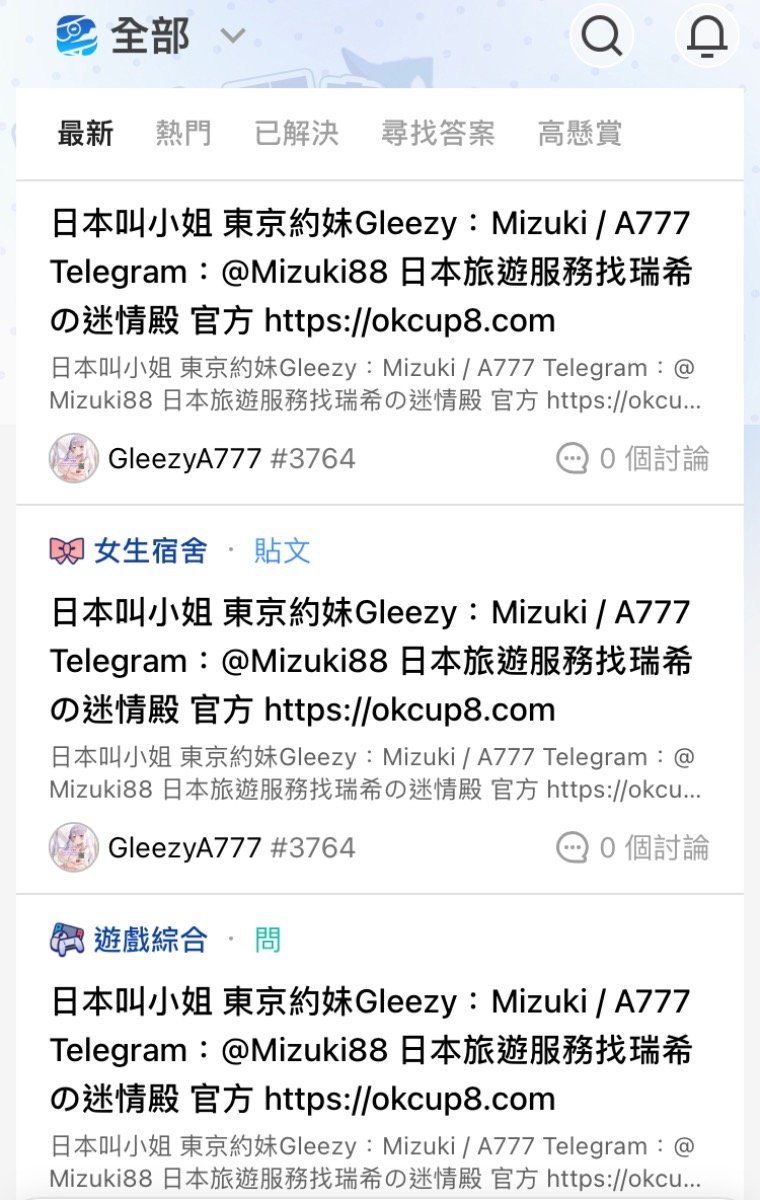Expand the 全部 category dropdown
760x1200 pixels.
(x=232, y=37)
